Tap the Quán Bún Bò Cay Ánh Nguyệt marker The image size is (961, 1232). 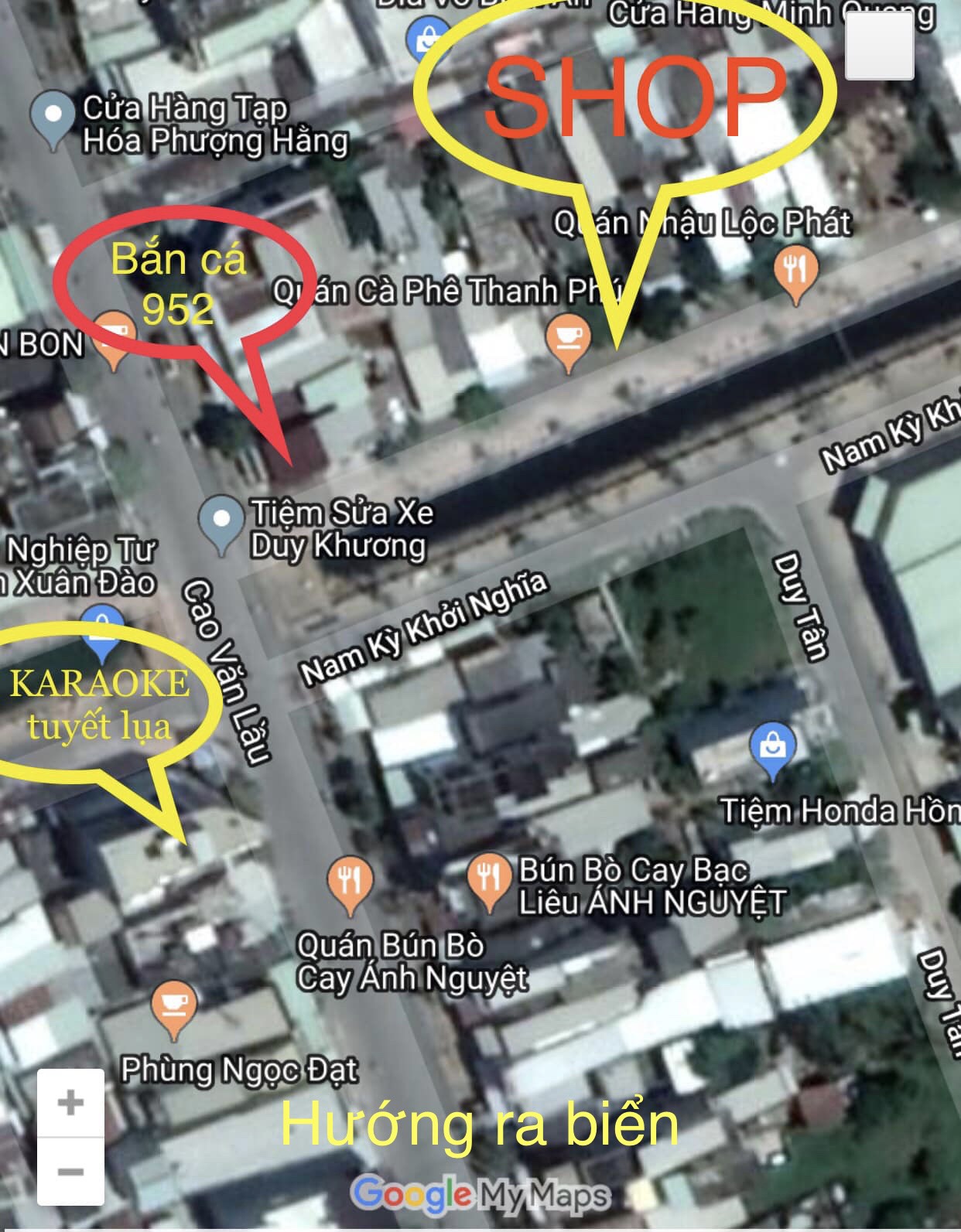pos(349,879)
